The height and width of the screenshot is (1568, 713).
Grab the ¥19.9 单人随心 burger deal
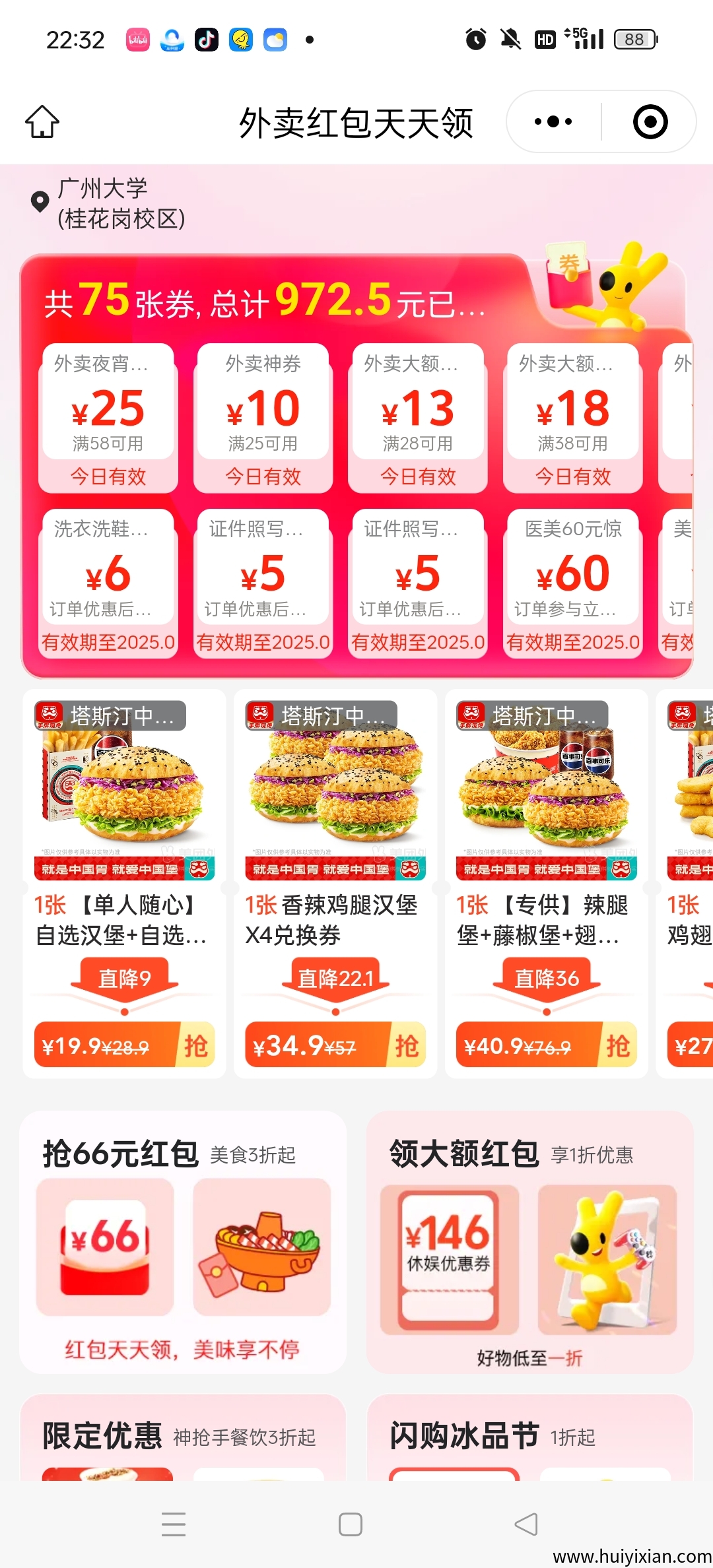[x=195, y=1045]
